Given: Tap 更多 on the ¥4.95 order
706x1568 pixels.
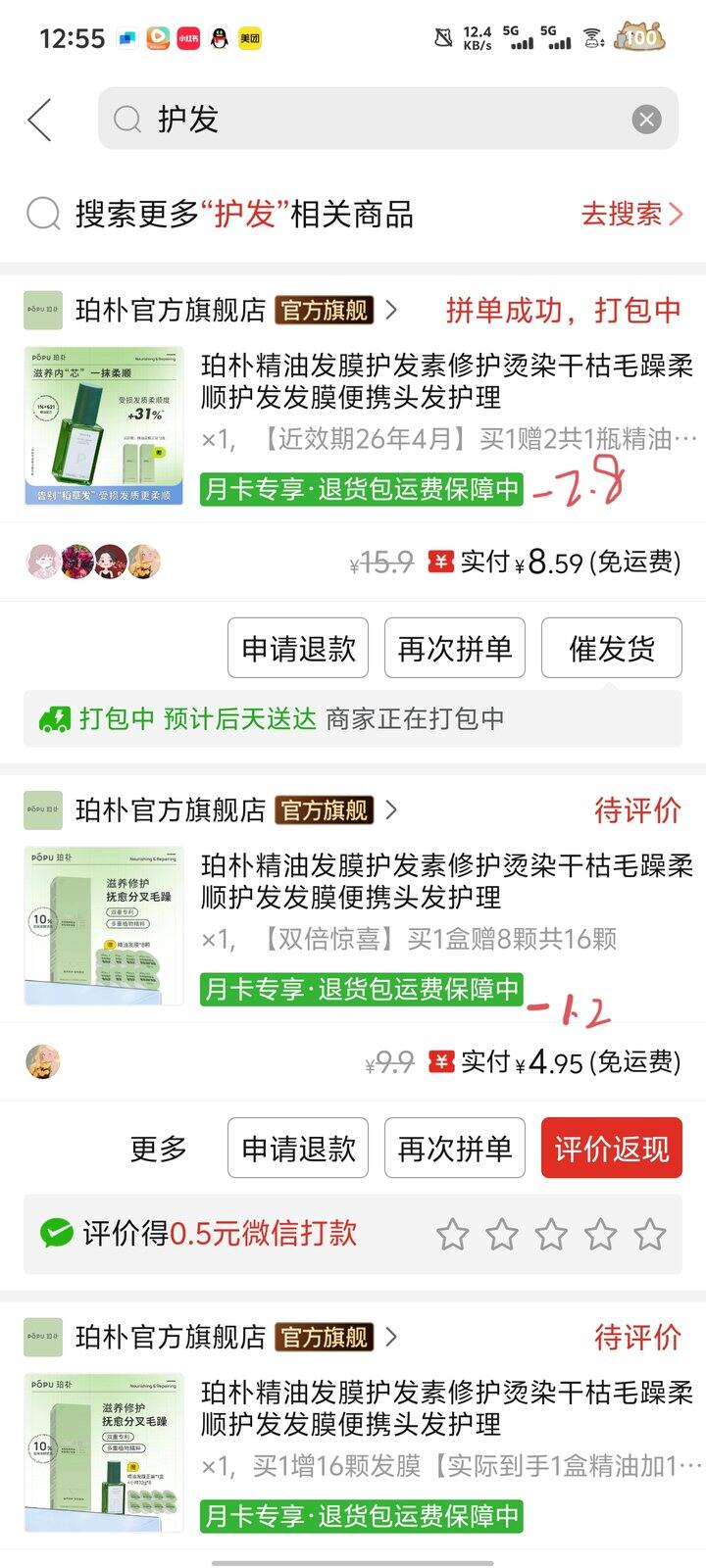Looking at the screenshot, I should [x=158, y=1148].
